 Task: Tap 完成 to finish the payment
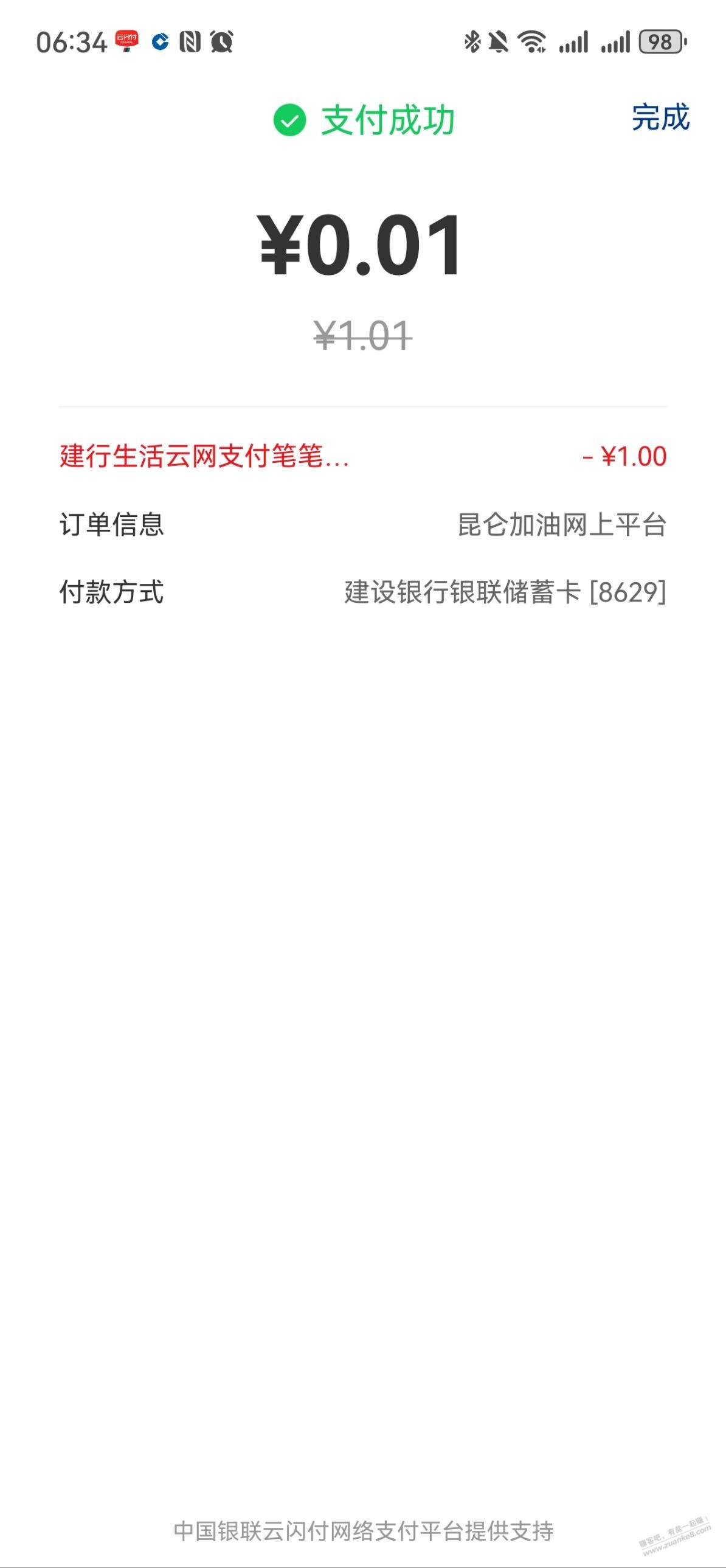[660, 117]
